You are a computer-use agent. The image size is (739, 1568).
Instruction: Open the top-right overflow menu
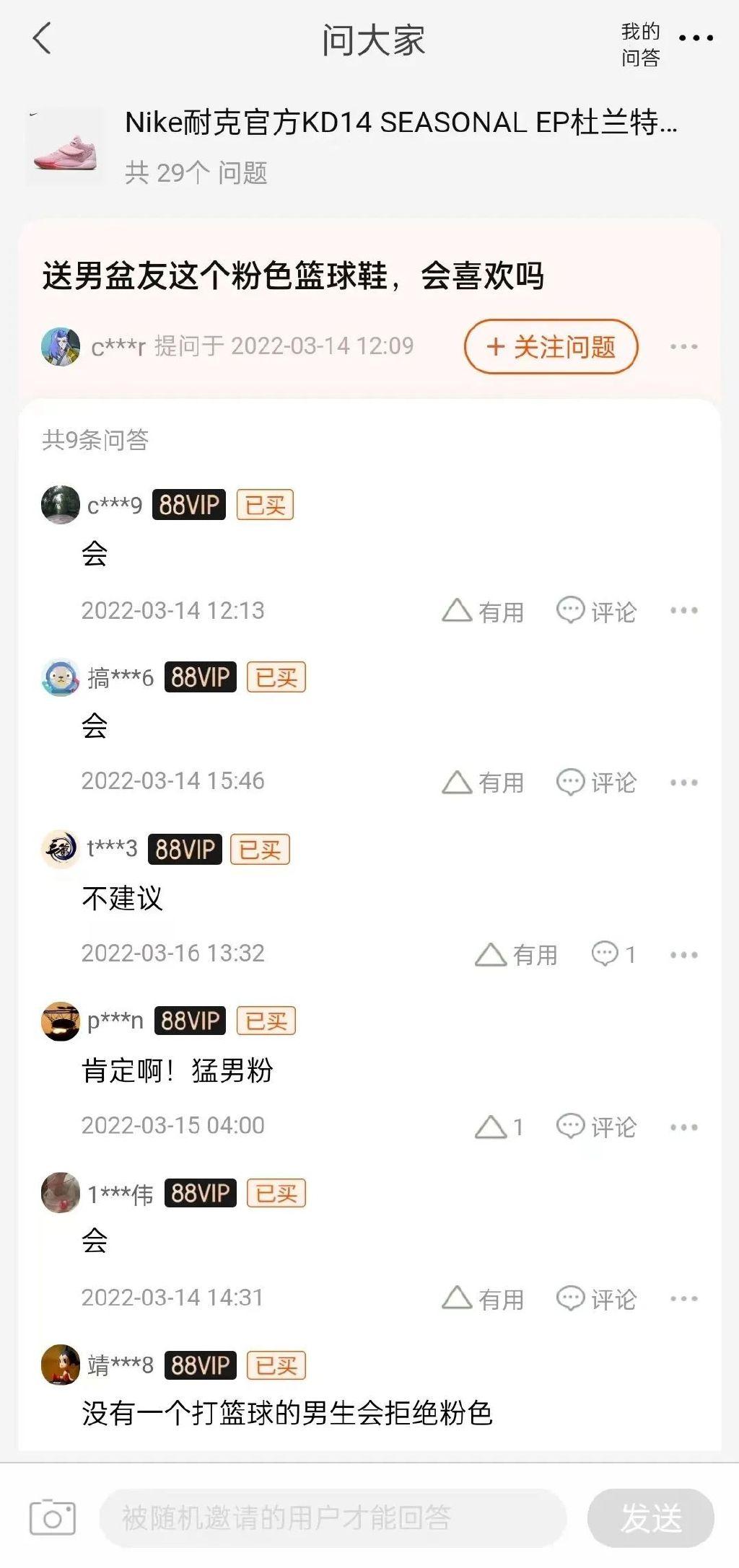(x=696, y=38)
